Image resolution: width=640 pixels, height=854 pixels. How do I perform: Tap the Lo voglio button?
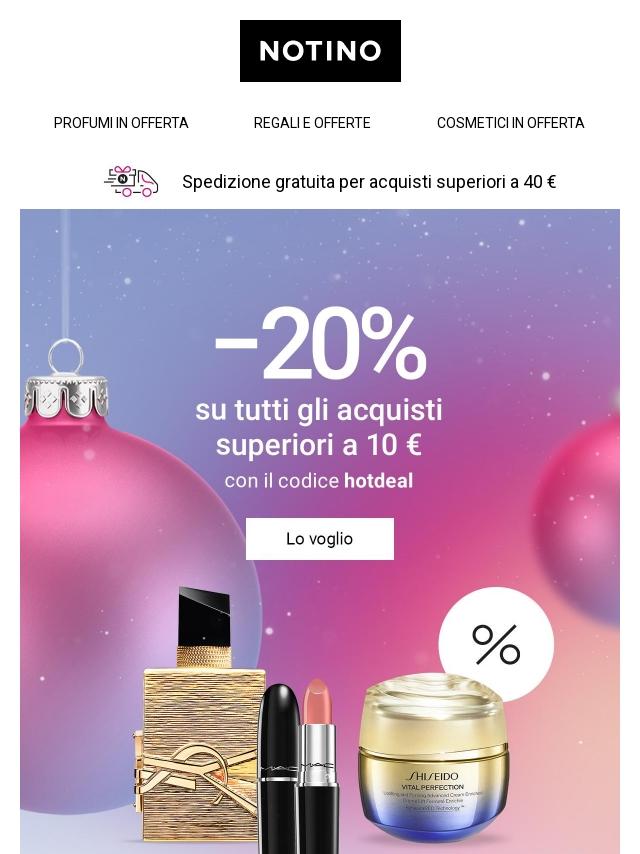tap(320, 539)
